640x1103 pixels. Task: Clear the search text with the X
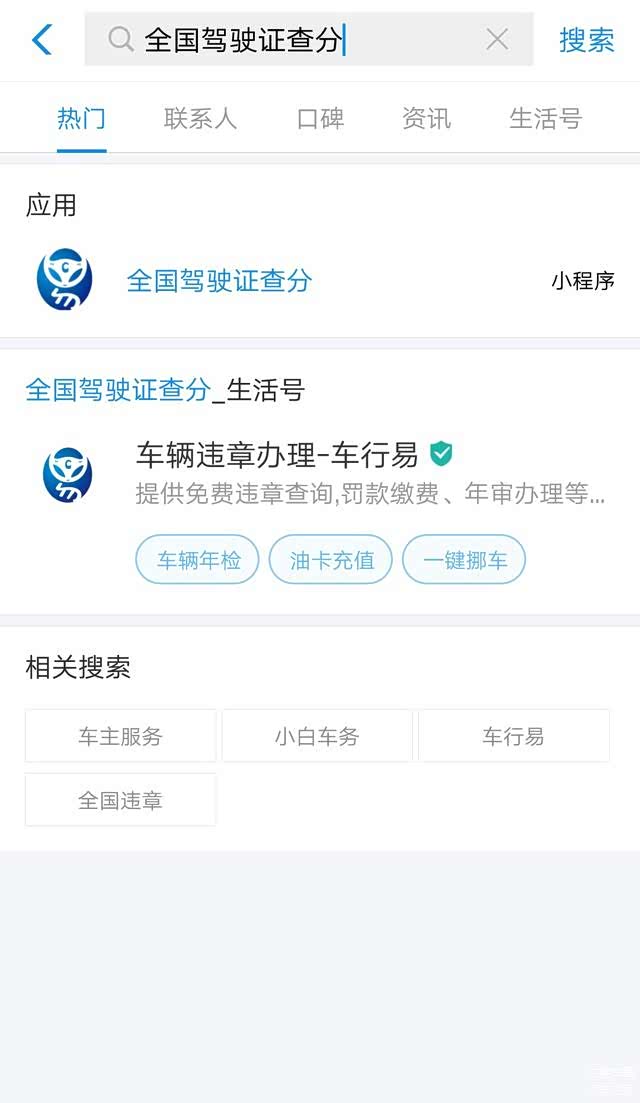coord(497,40)
